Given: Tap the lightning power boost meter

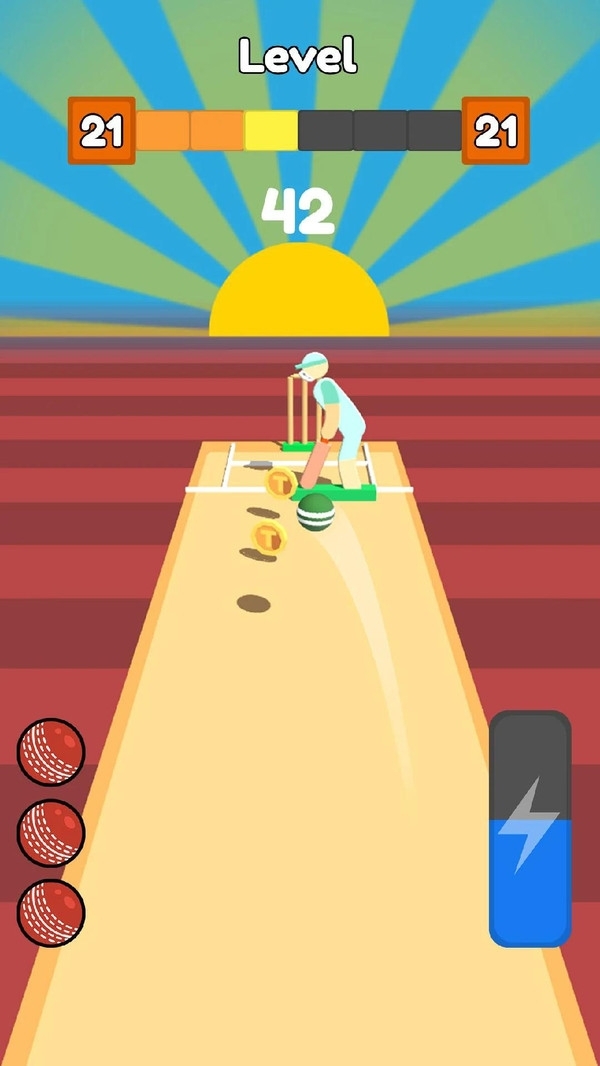Looking at the screenshot, I should pyautogui.click(x=530, y=828).
